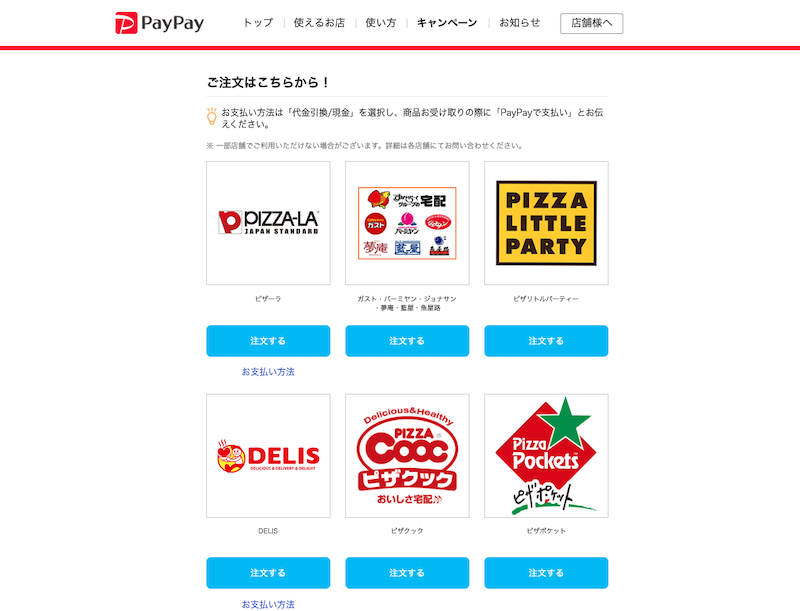
Task: Tap 注文する under ガスト・バーミヤン
Action: (407, 341)
